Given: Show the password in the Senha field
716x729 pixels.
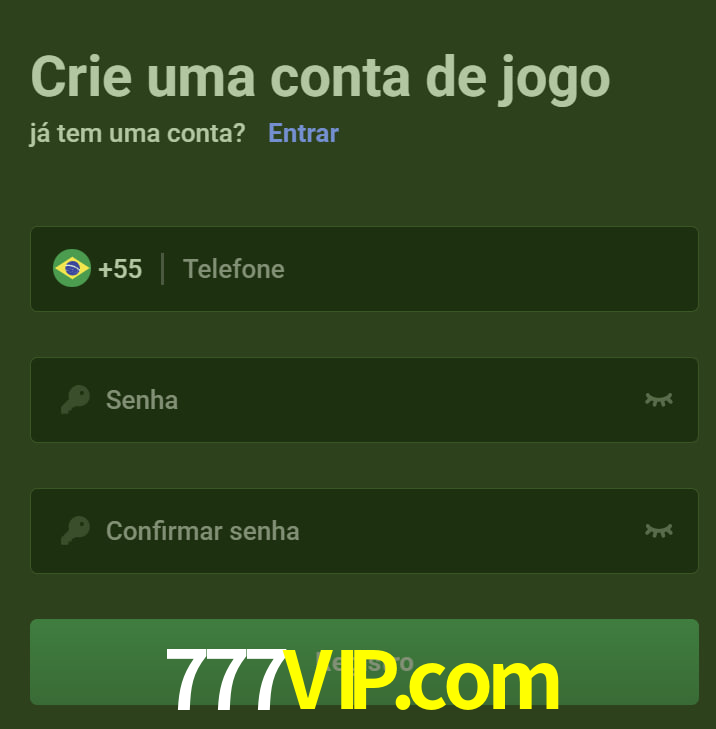Looking at the screenshot, I should [658, 400].
